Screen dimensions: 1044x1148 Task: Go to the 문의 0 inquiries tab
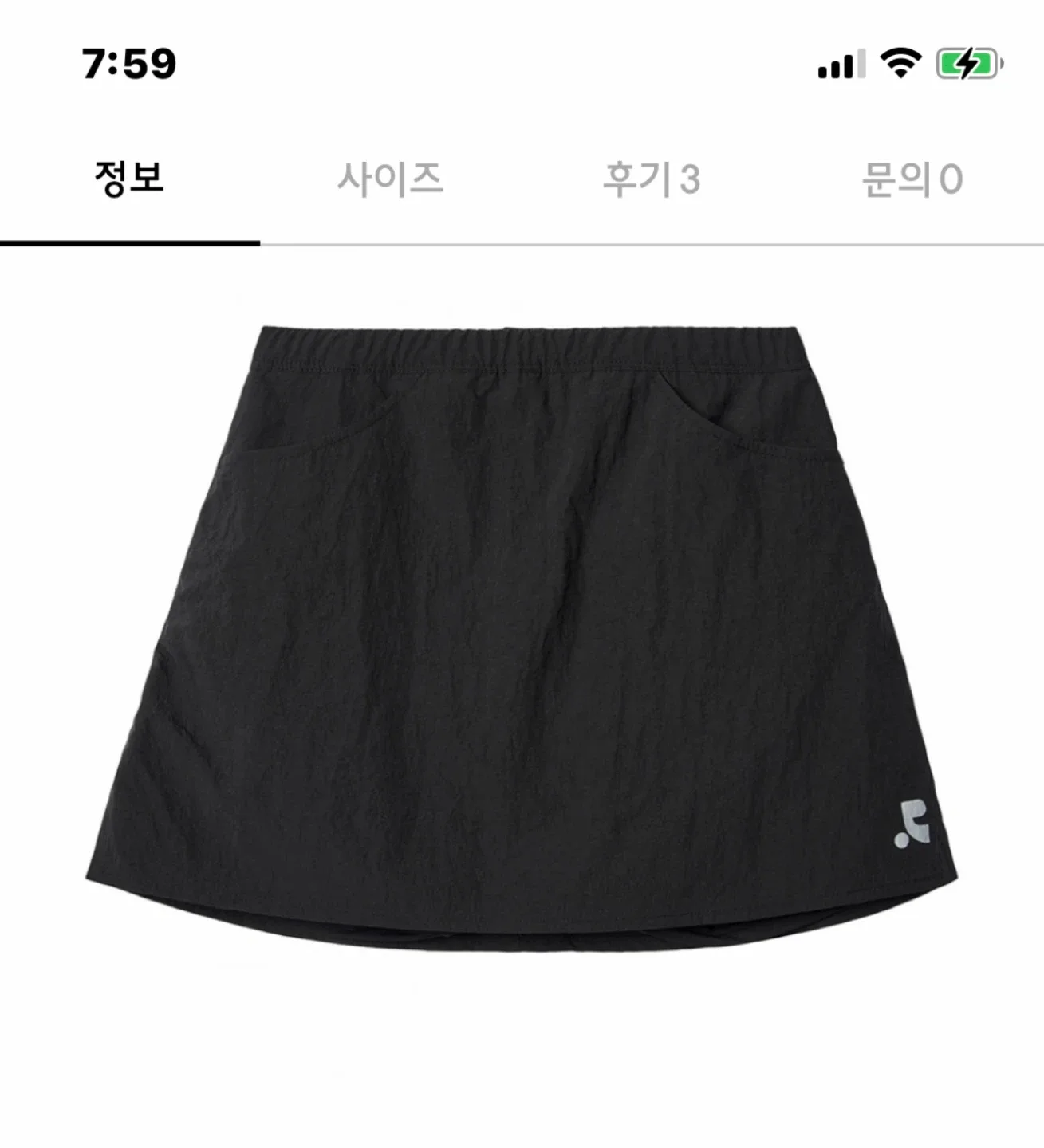click(912, 179)
